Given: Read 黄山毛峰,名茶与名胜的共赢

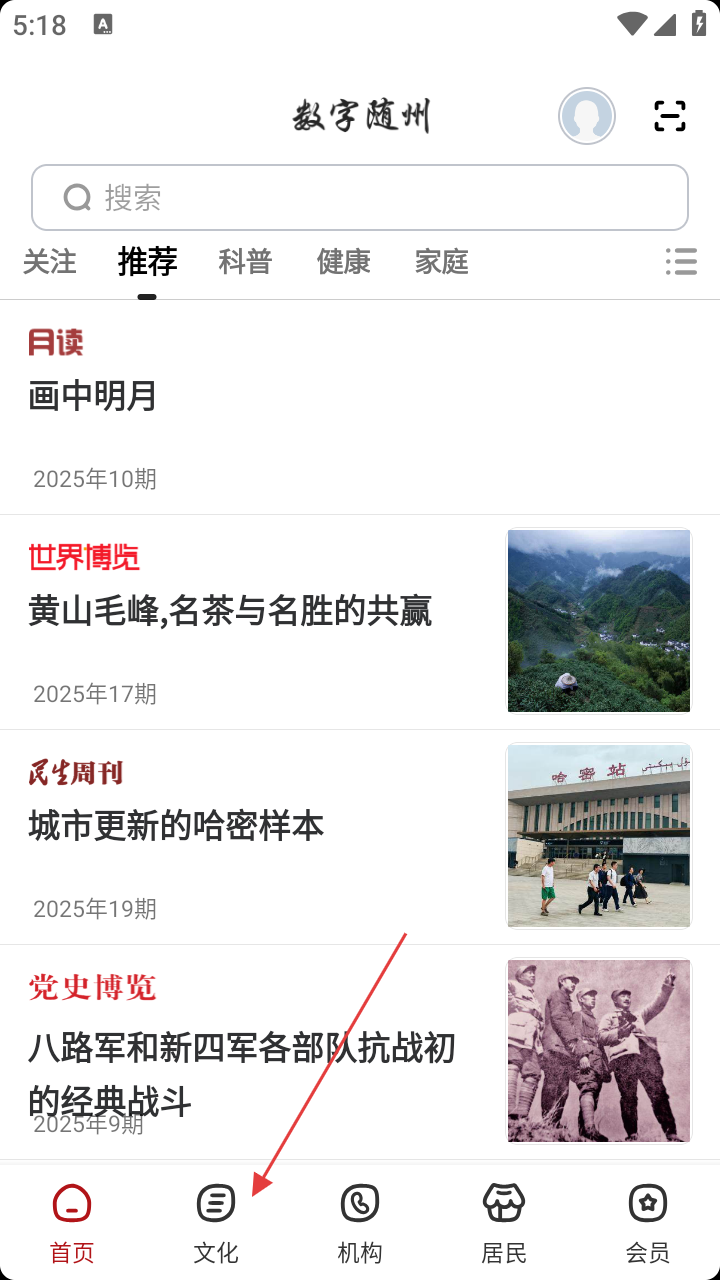Looking at the screenshot, I should tap(230, 611).
